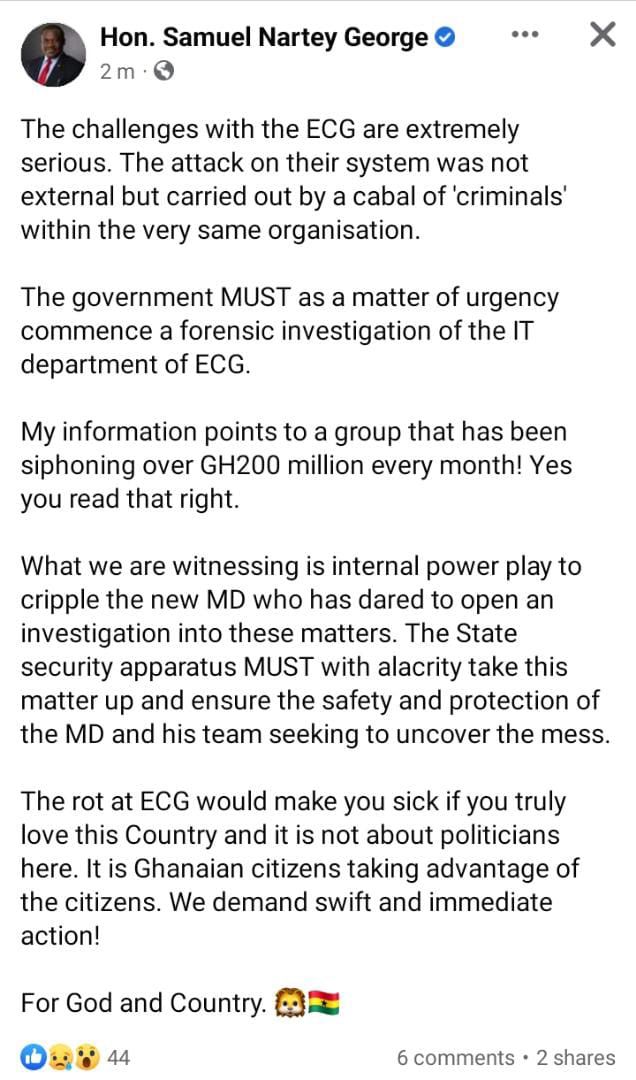This screenshot has width=636, height=1080.
Task: View the 44 reactions list
Action: [75, 1057]
